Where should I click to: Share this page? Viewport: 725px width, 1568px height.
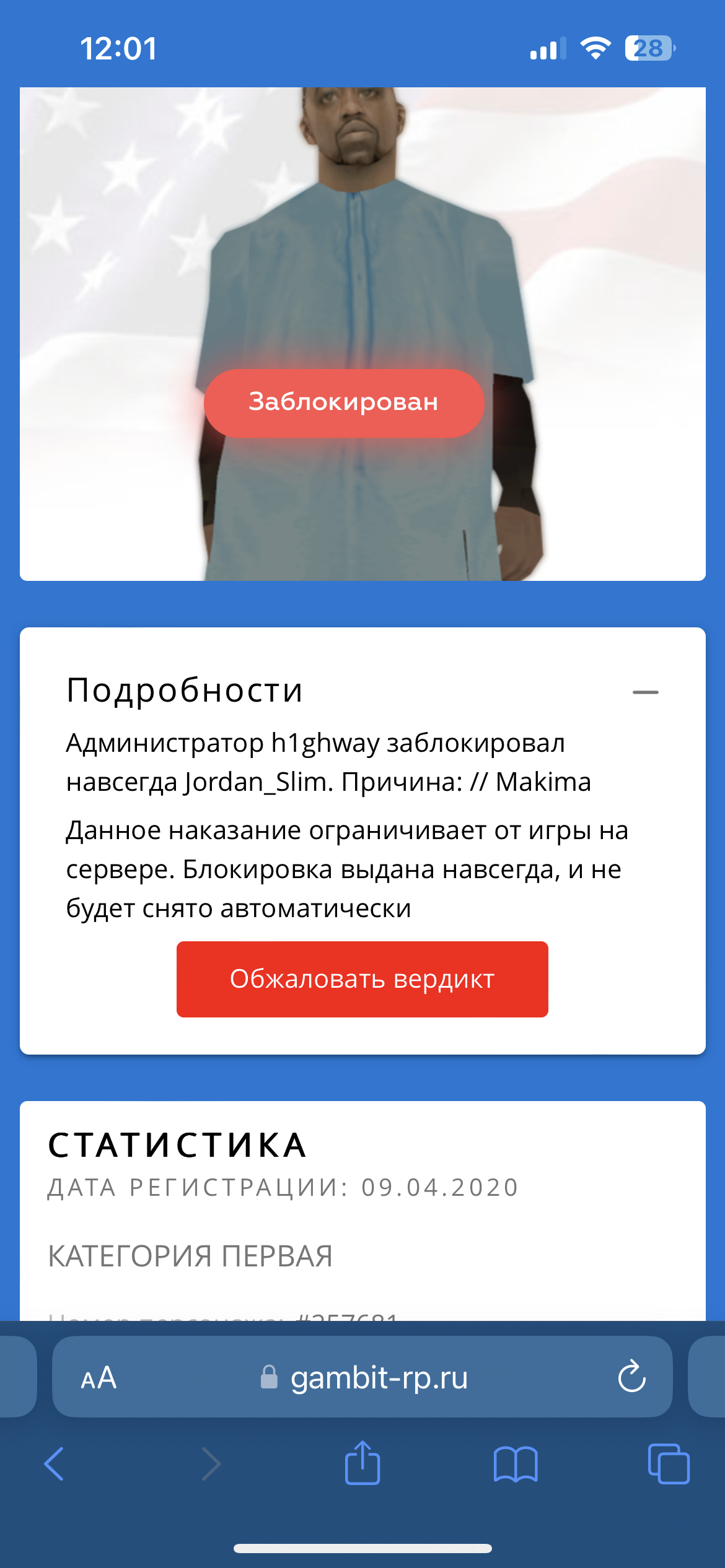point(362,1463)
